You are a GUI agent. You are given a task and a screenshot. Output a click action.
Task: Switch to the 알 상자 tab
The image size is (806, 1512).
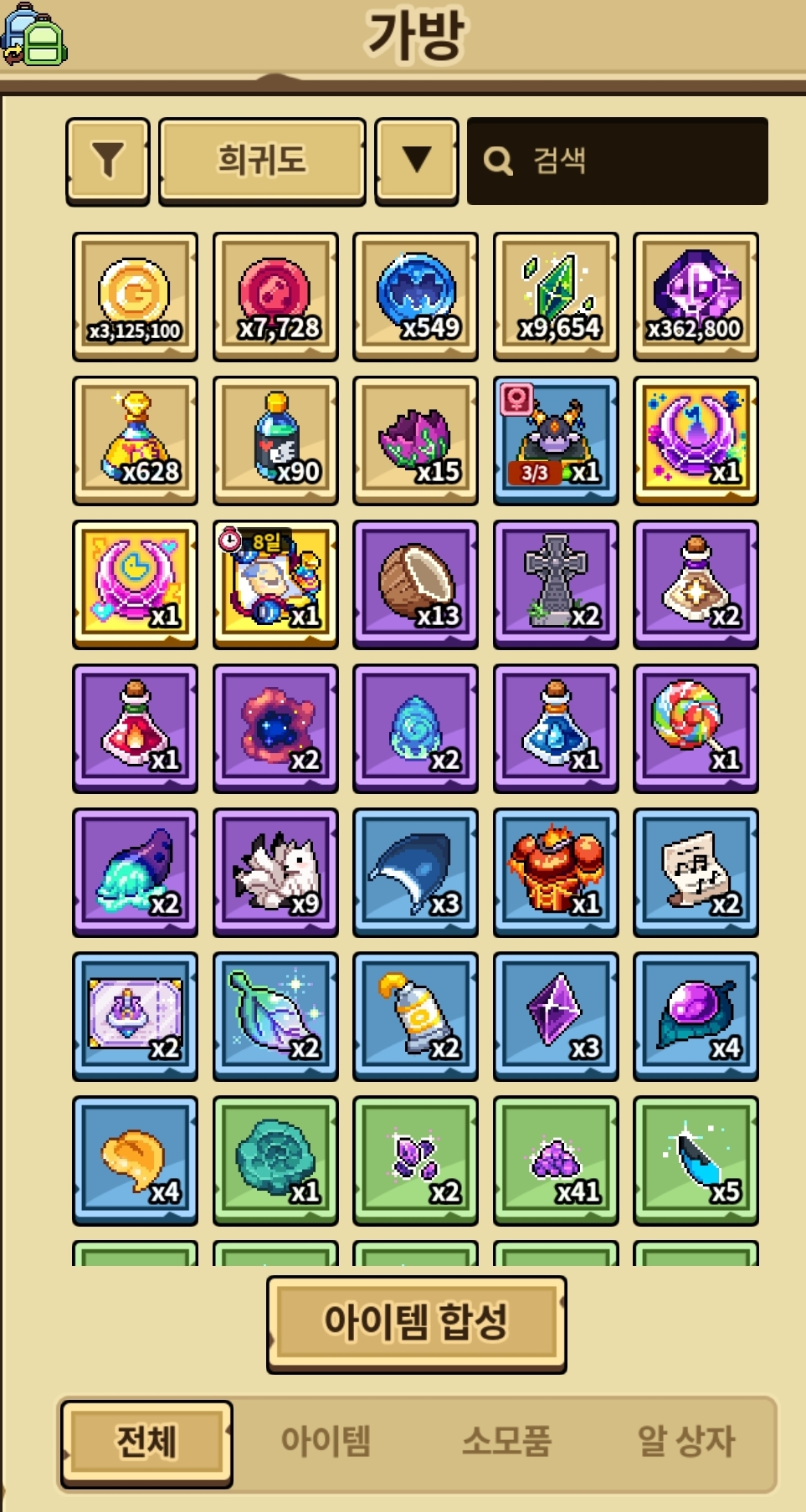click(x=685, y=1443)
